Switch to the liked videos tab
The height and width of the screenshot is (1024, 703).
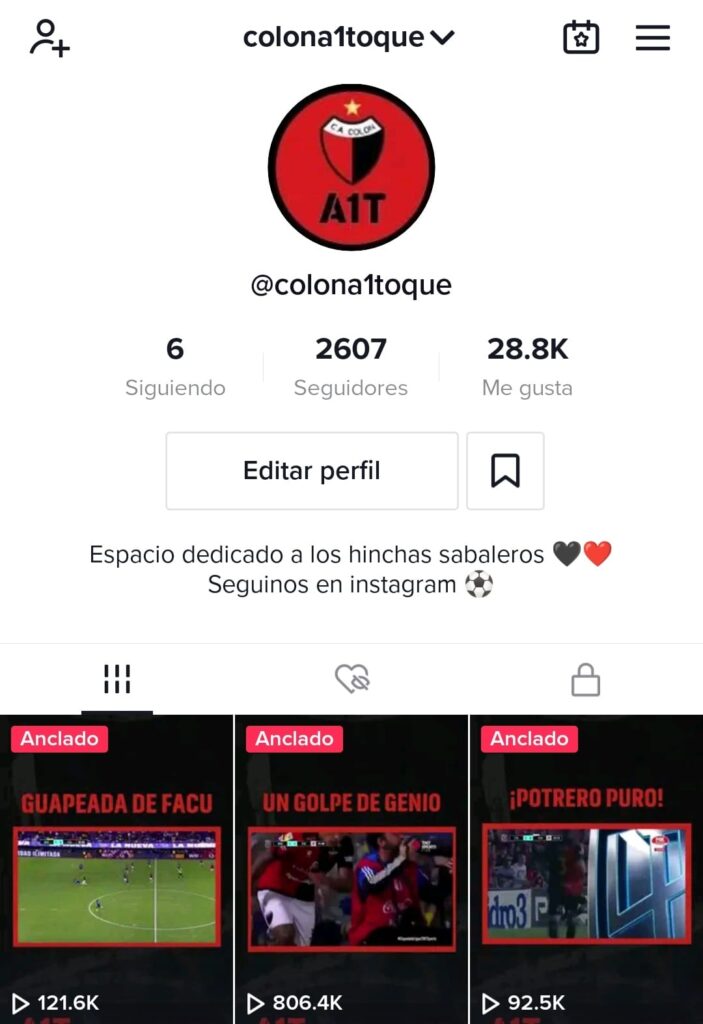352,680
